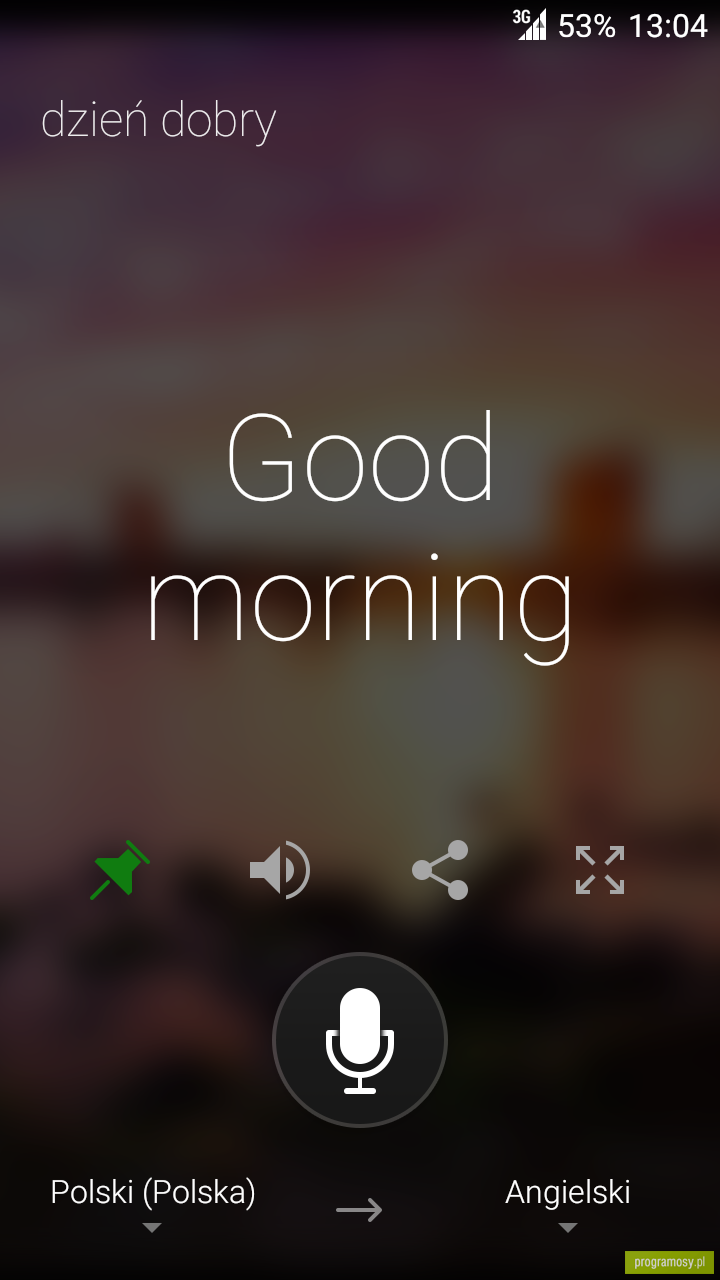Tap the arrow between the two languages
Viewport: 720px width, 1280px height.
pyautogui.click(x=359, y=1210)
